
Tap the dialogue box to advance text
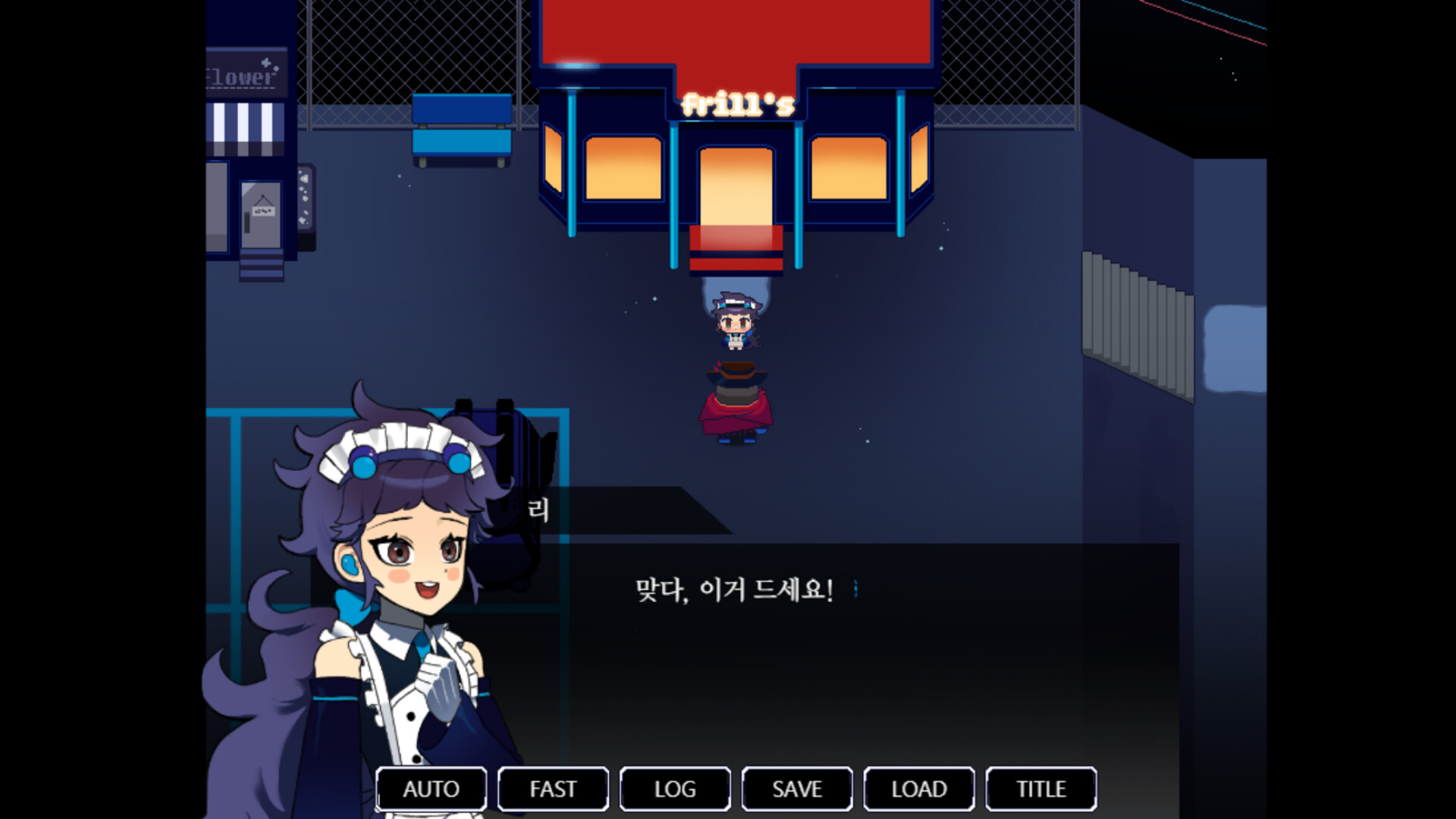pyautogui.click(x=834, y=652)
